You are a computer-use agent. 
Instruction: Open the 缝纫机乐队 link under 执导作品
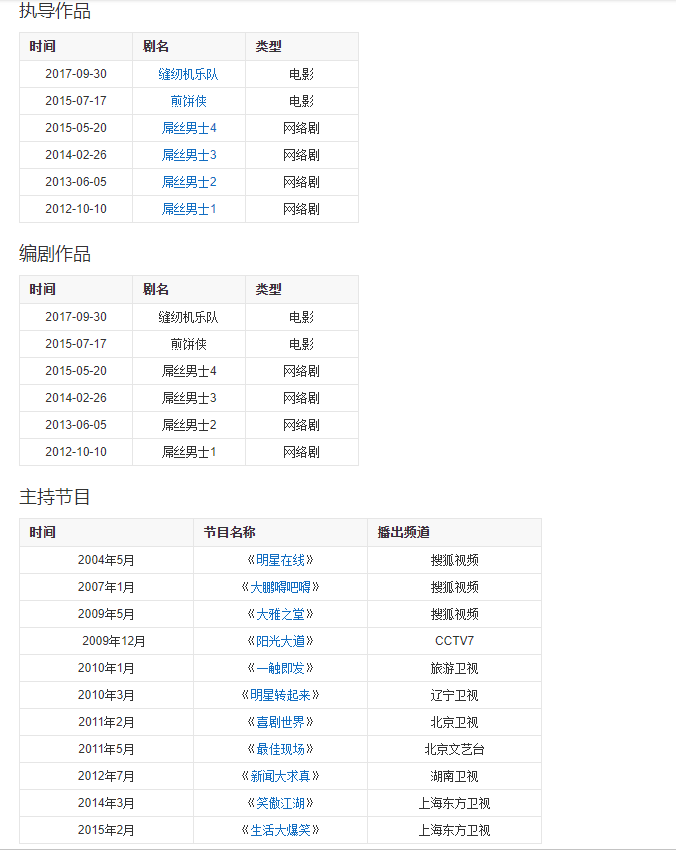point(188,74)
